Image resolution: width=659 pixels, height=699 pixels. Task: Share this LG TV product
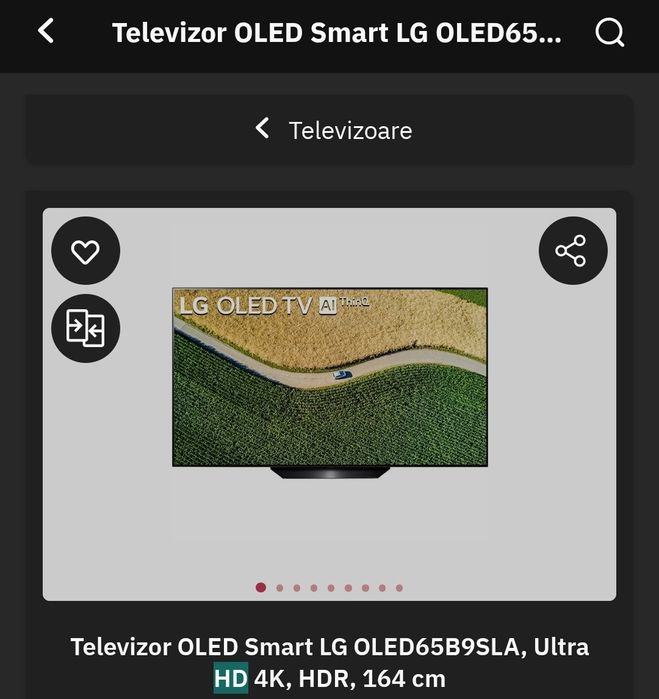tap(572, 251)
